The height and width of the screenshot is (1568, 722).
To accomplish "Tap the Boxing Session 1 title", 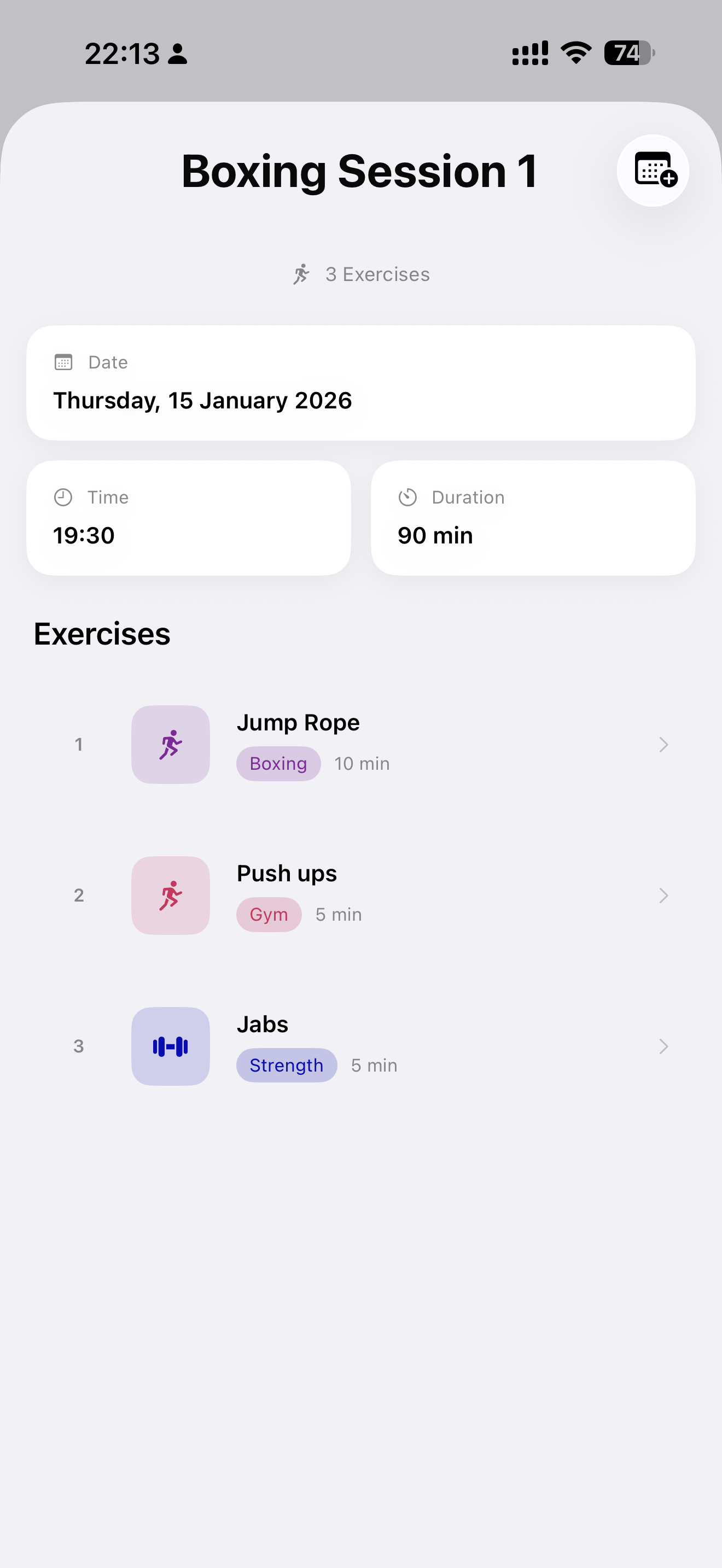I will 359,171.
